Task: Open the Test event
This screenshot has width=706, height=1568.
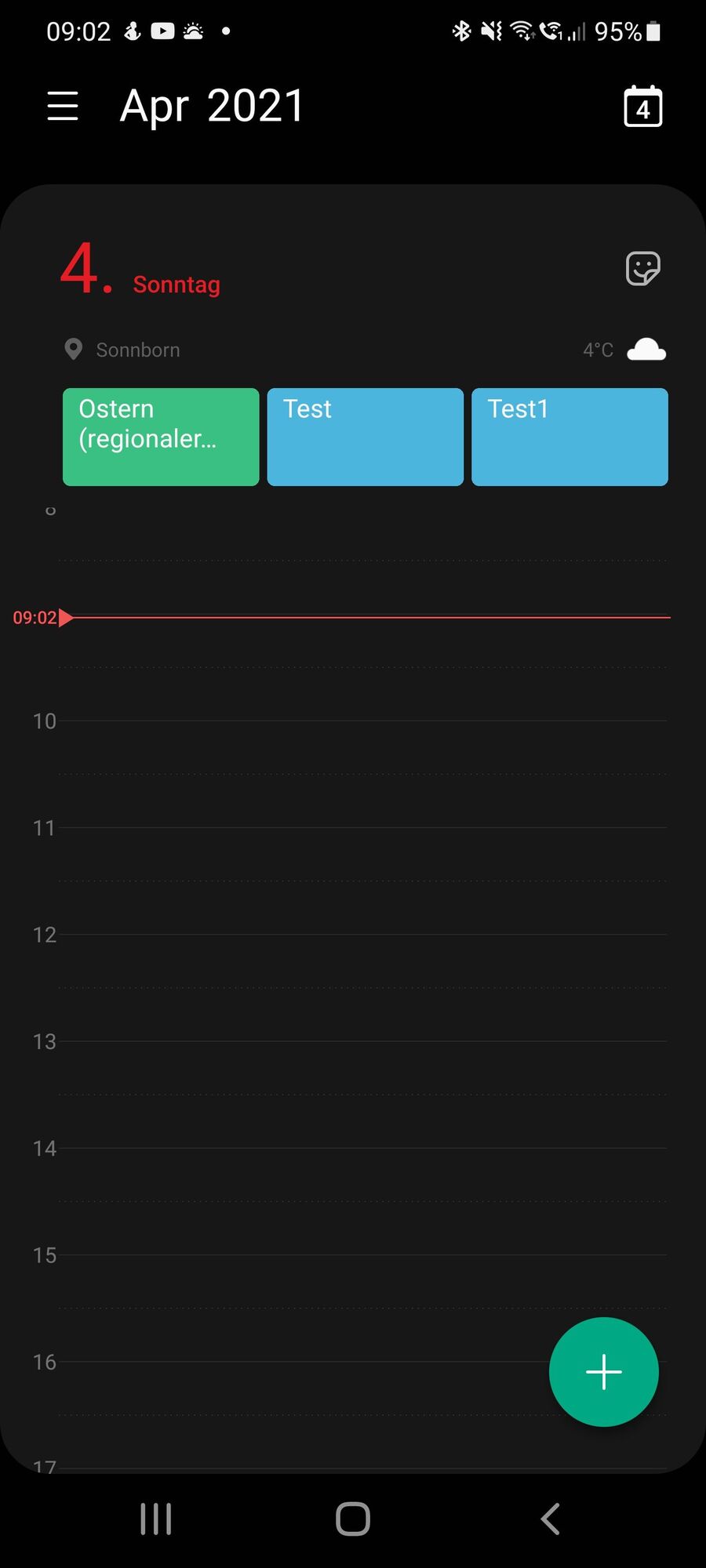Action: click(365, 437)
